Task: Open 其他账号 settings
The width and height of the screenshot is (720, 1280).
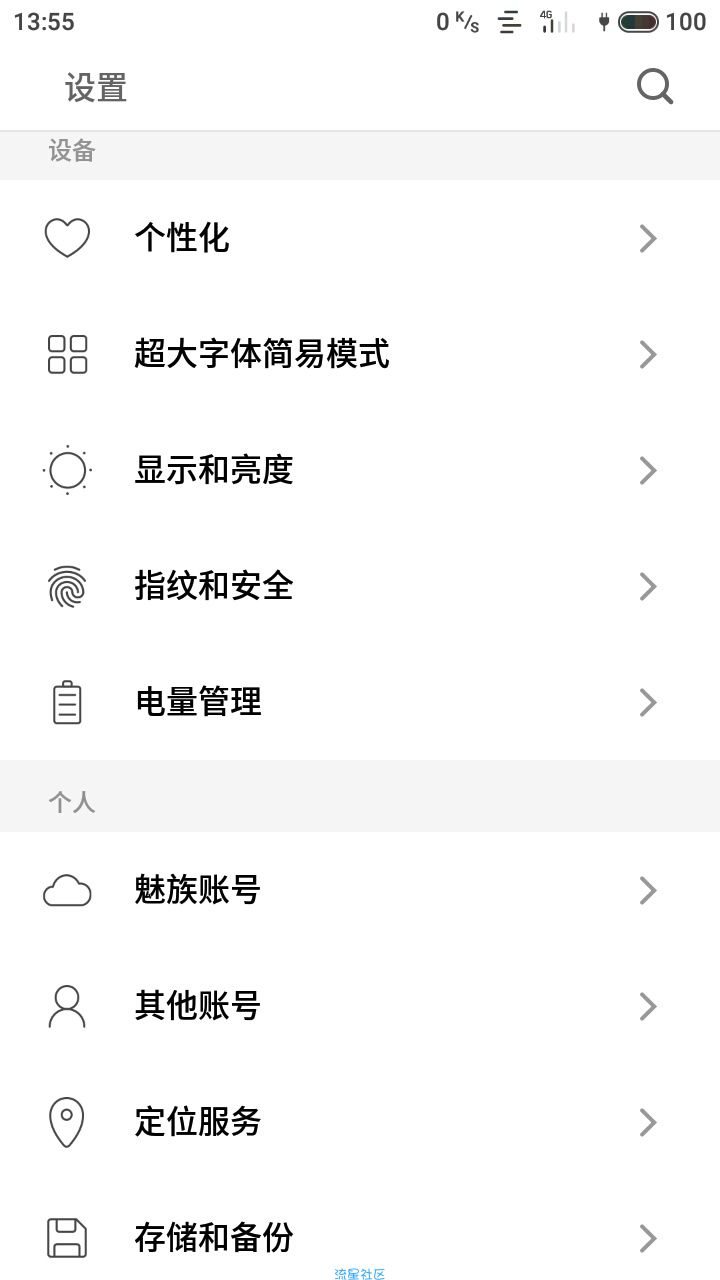Action: [360, 1006]
